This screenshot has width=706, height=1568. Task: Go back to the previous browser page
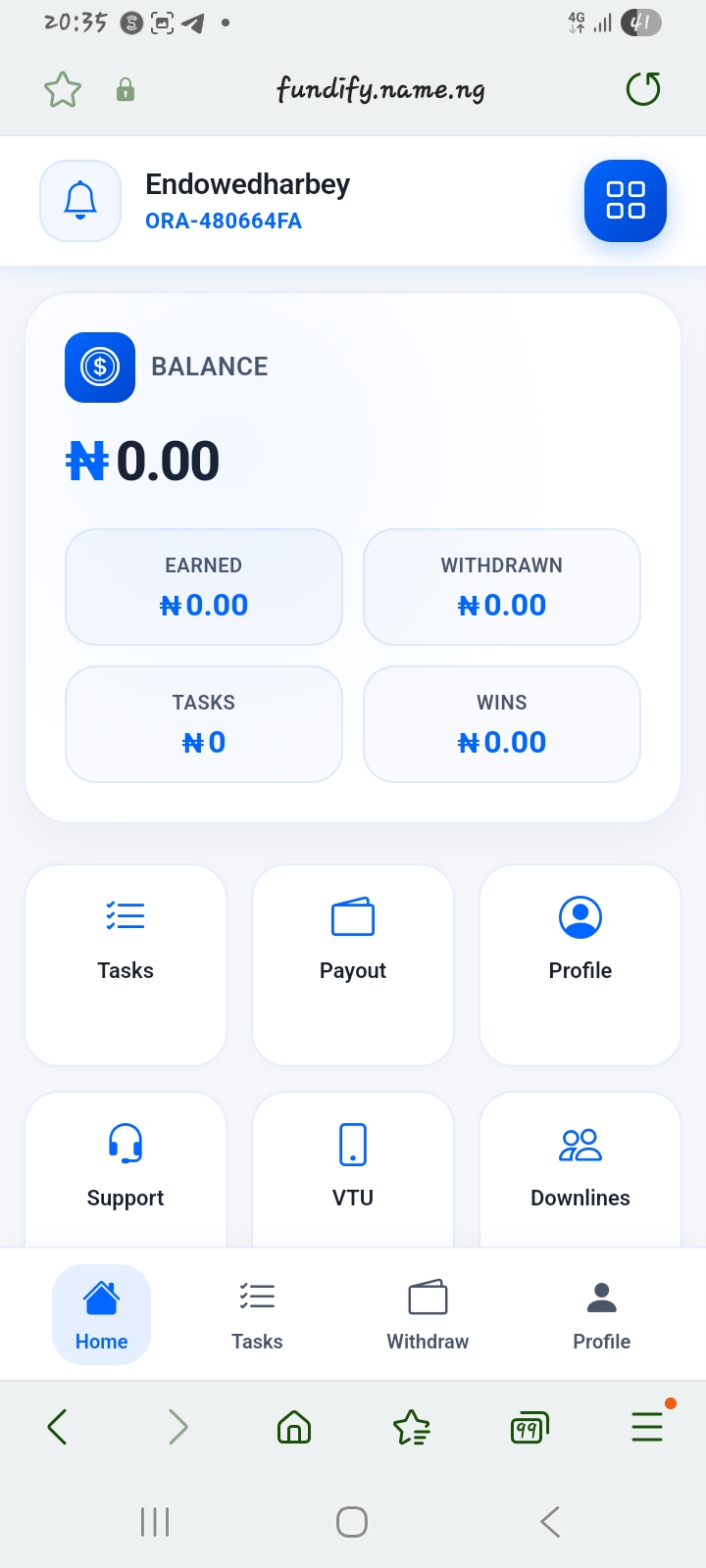57,1427
